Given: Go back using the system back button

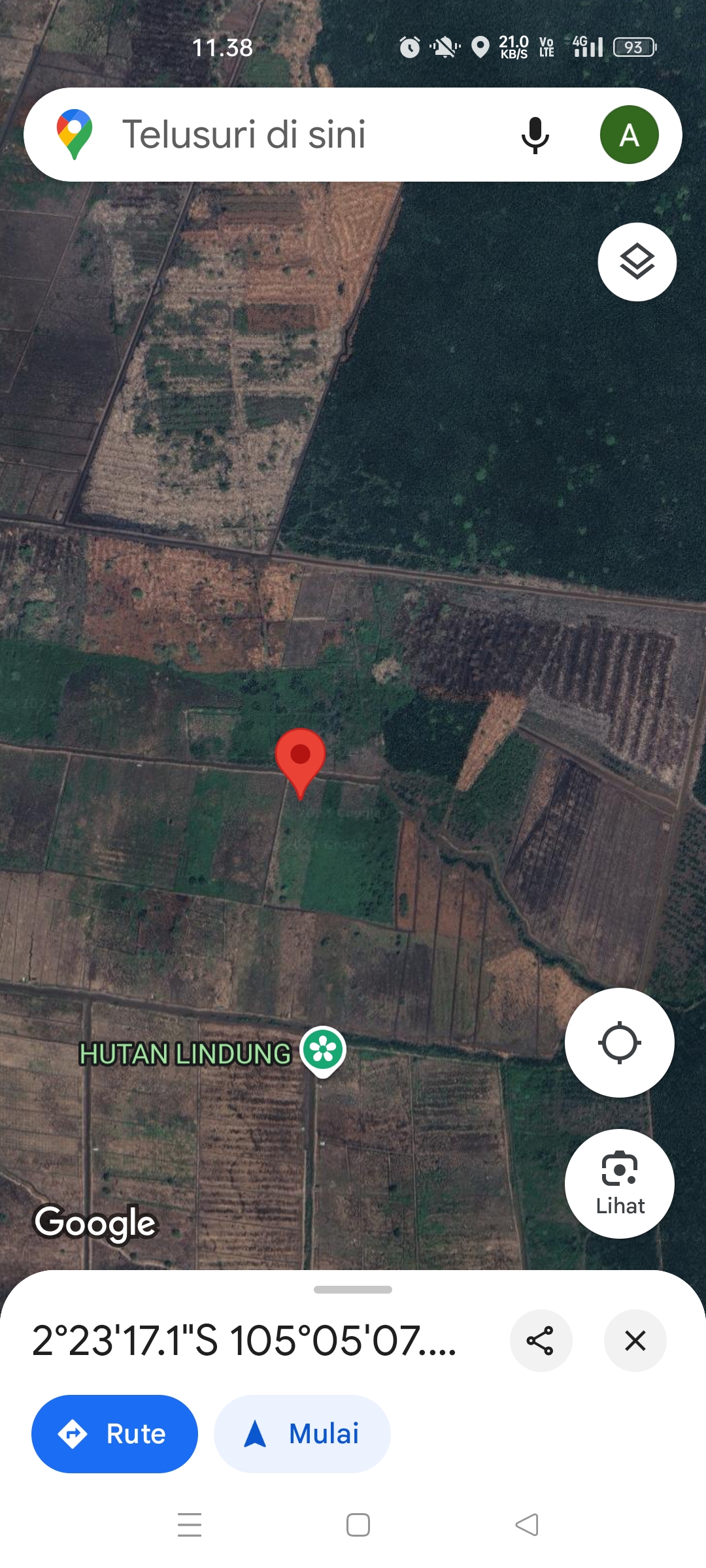Looking at the screenshot, I should pyautogui.click(x=527, y=1525).
